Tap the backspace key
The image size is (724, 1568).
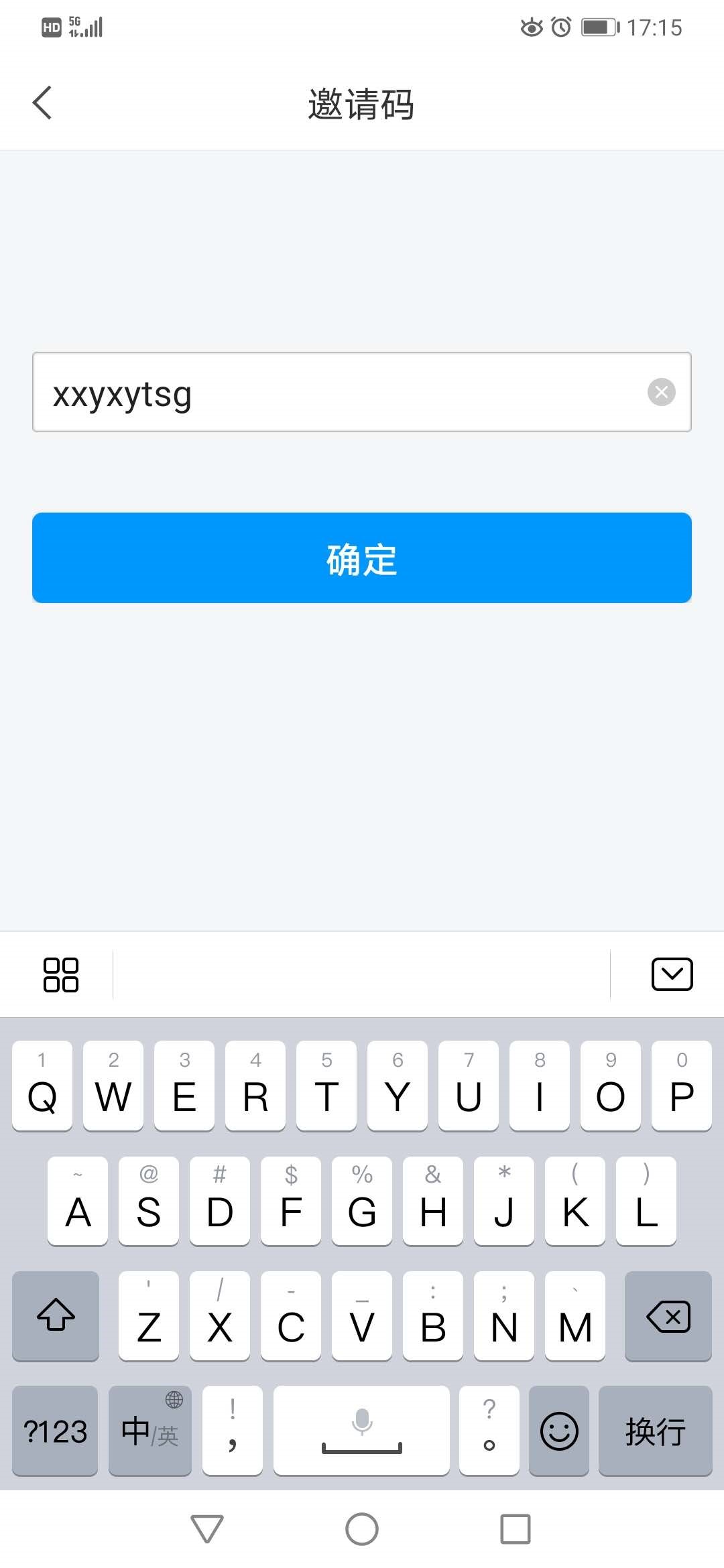click(668, 1316)
